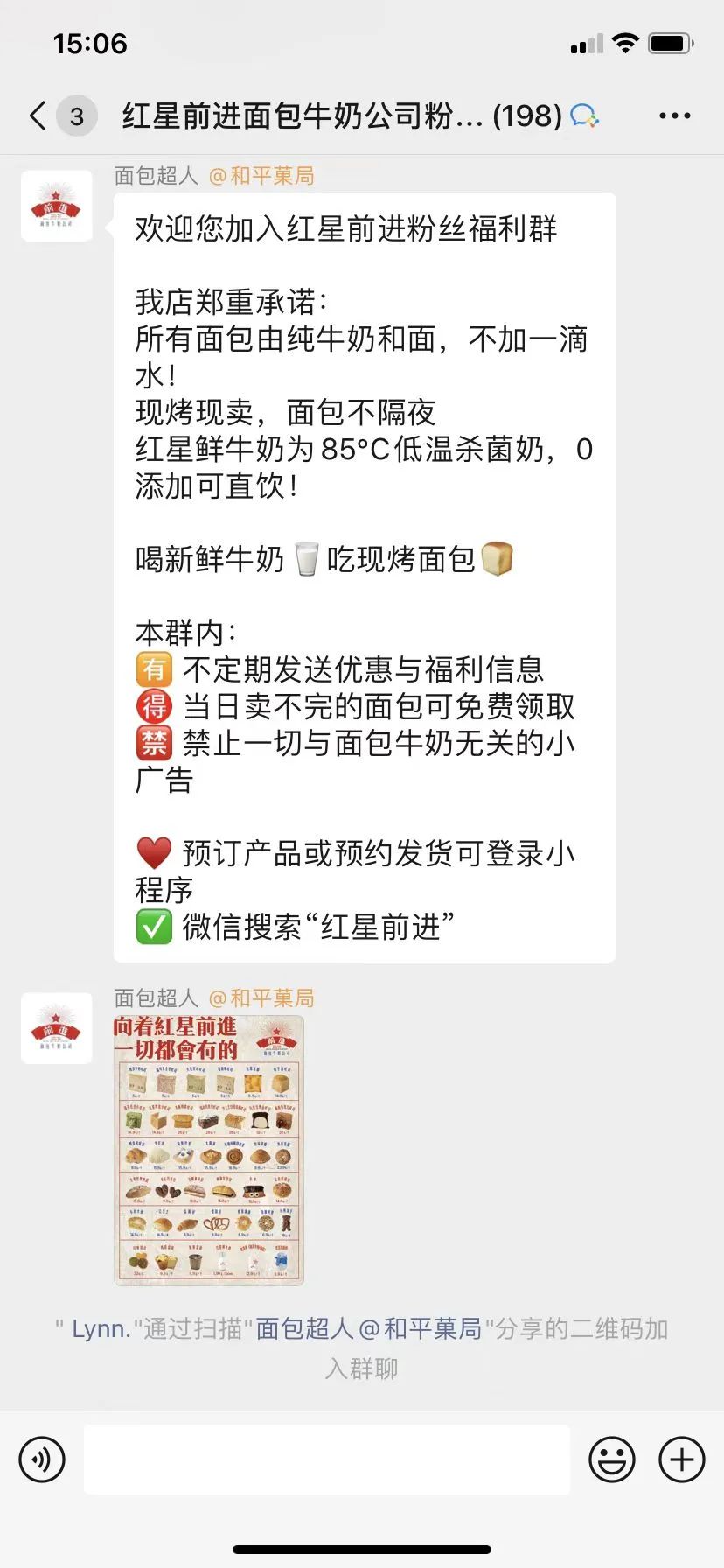This screenshot has height=1568, width=724.
Task: Open avatar of sender of menu poster
Action: point(57,1028)
